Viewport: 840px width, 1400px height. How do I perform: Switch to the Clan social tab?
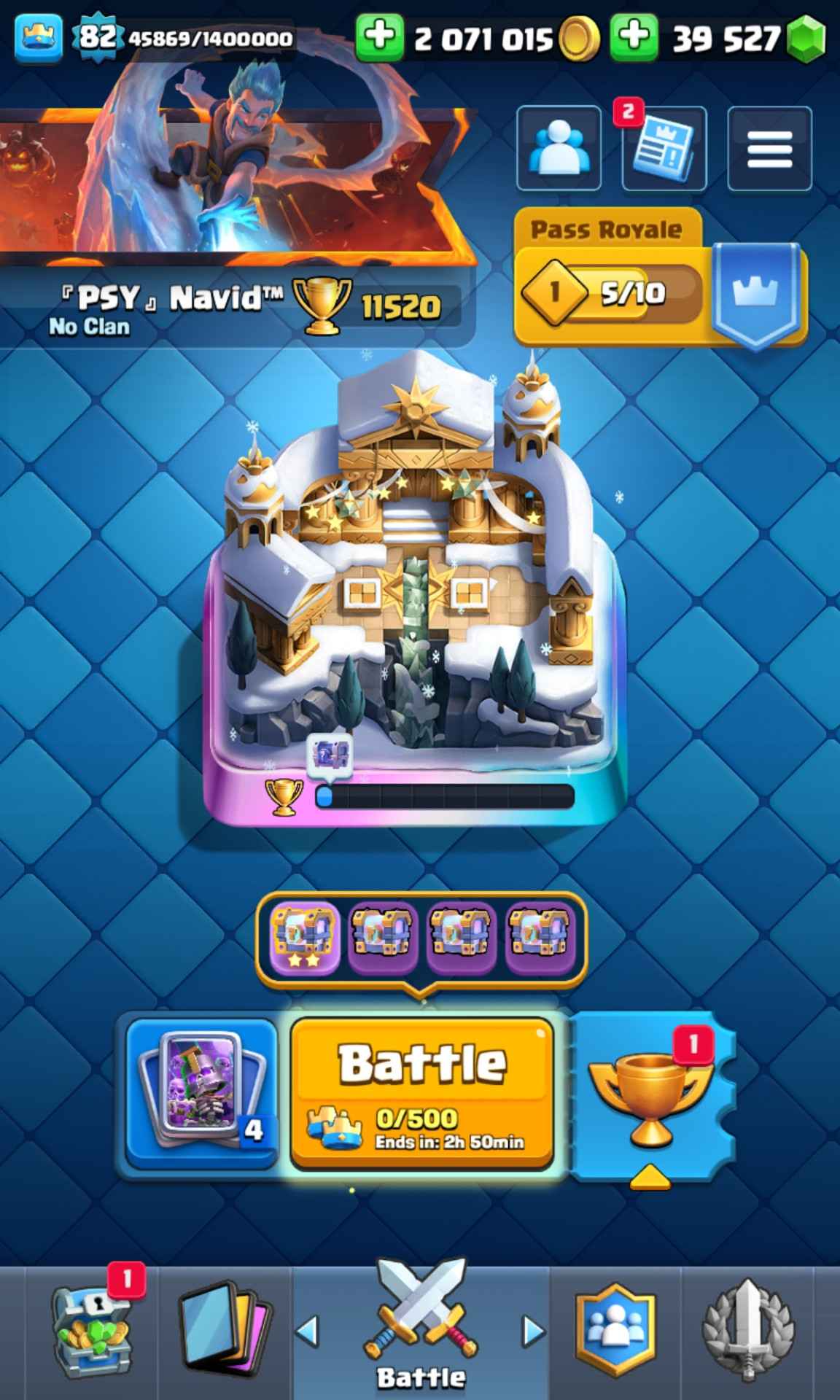[615, 1331]
